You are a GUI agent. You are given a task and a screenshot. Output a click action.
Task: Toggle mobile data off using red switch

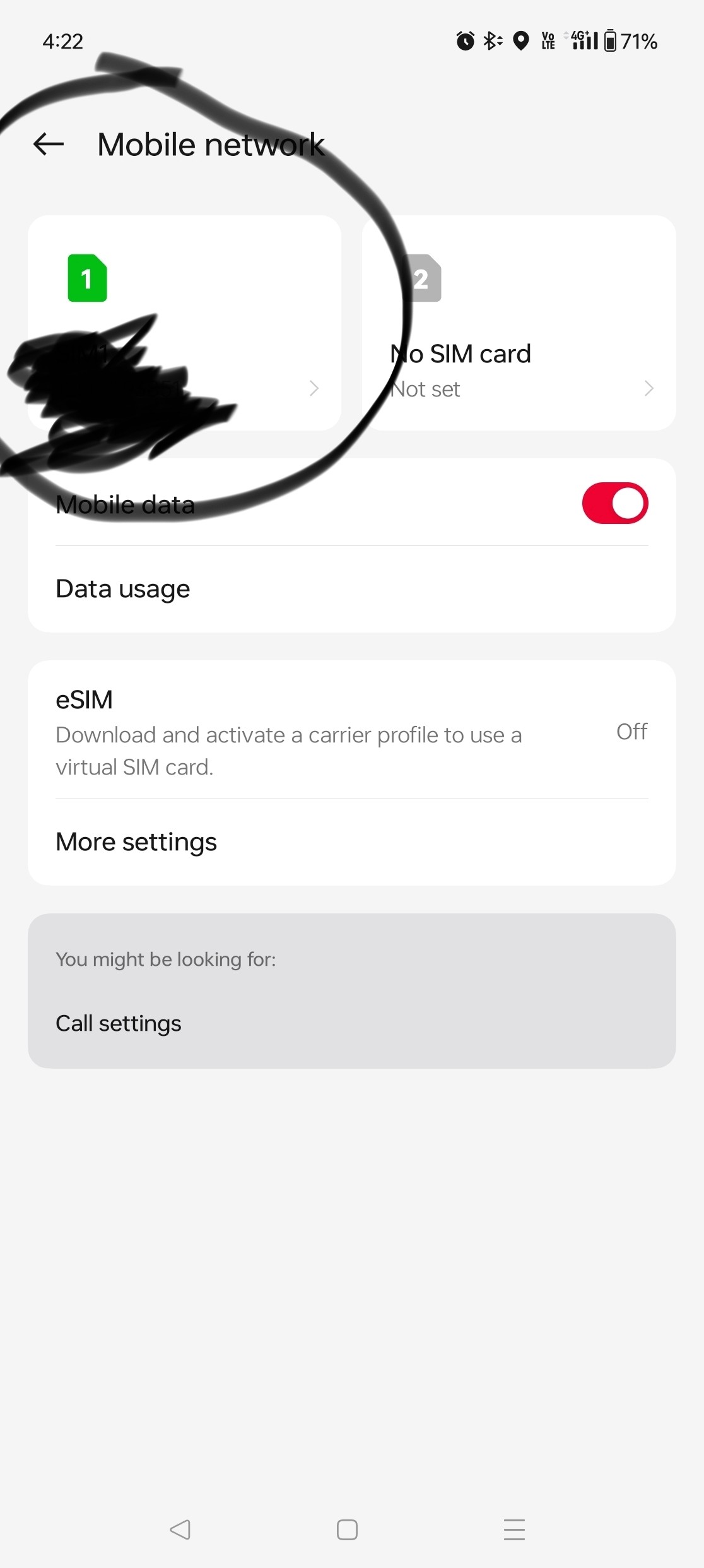(x=614, y=503)
